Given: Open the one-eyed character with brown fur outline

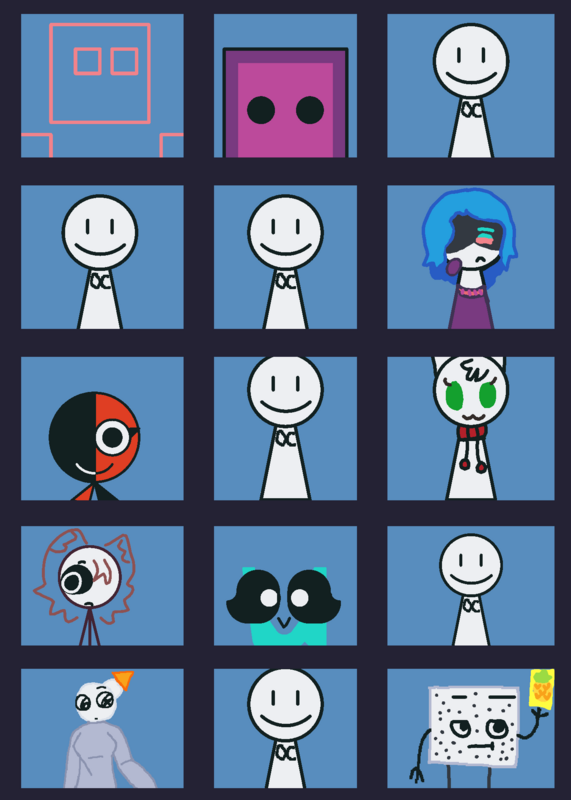Looking at the screenshot, I should [x=102, y=586].
